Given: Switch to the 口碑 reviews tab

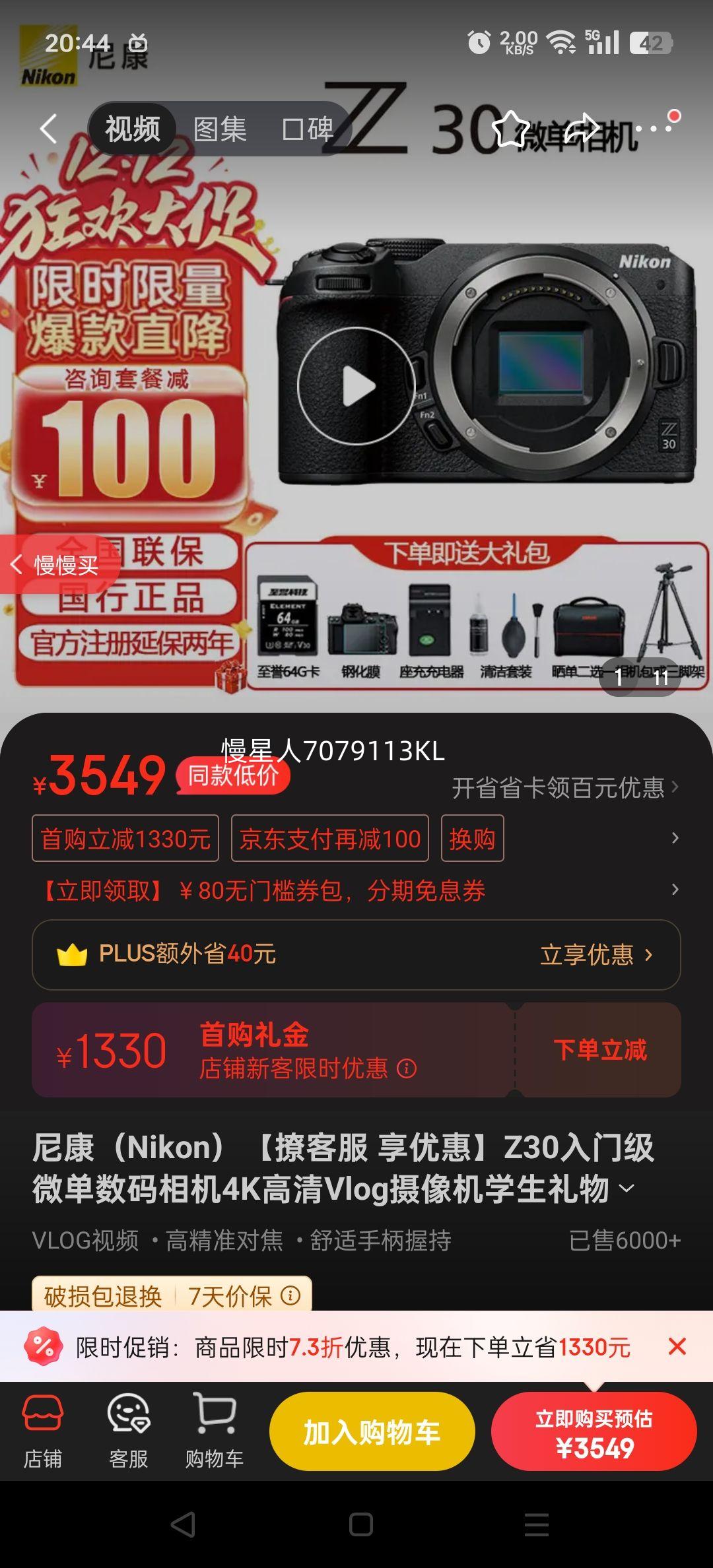Looking at the screenshot, I should pyautogui.click(x=309, y=129).
